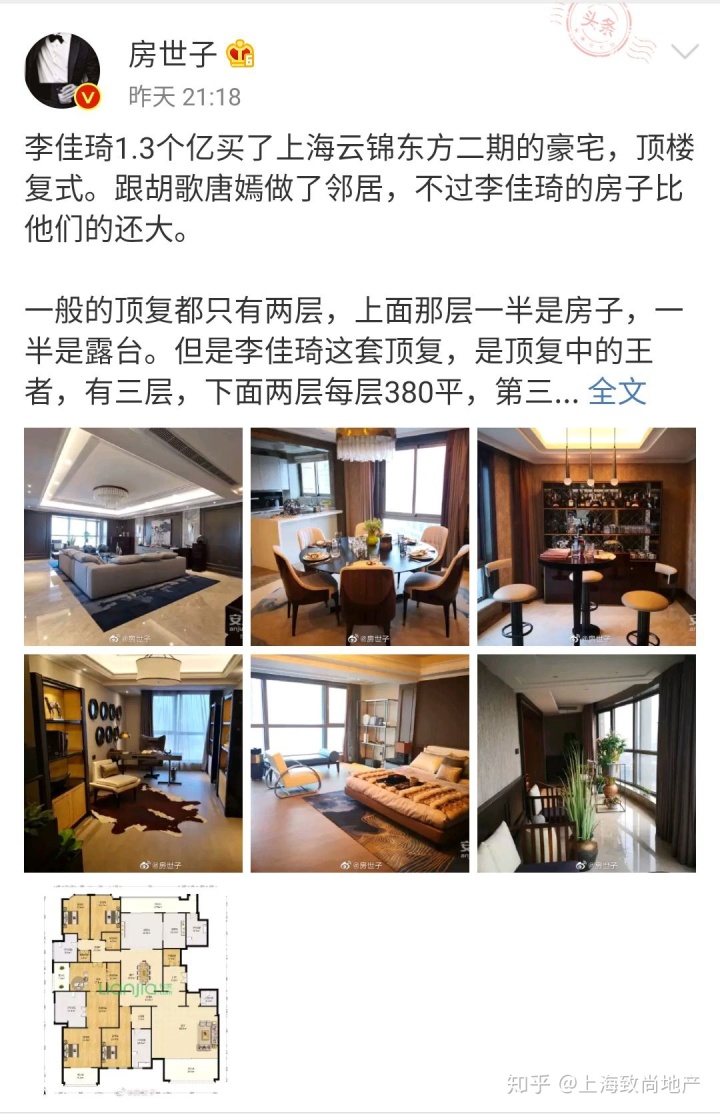Open the balcony with plants photo
The image size is (720, 1114).
586,763
